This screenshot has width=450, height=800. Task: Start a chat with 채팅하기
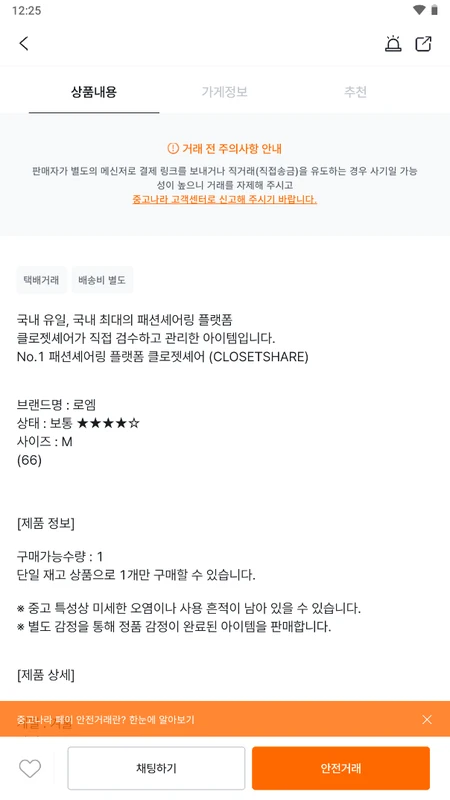click(x=156, y=768)
